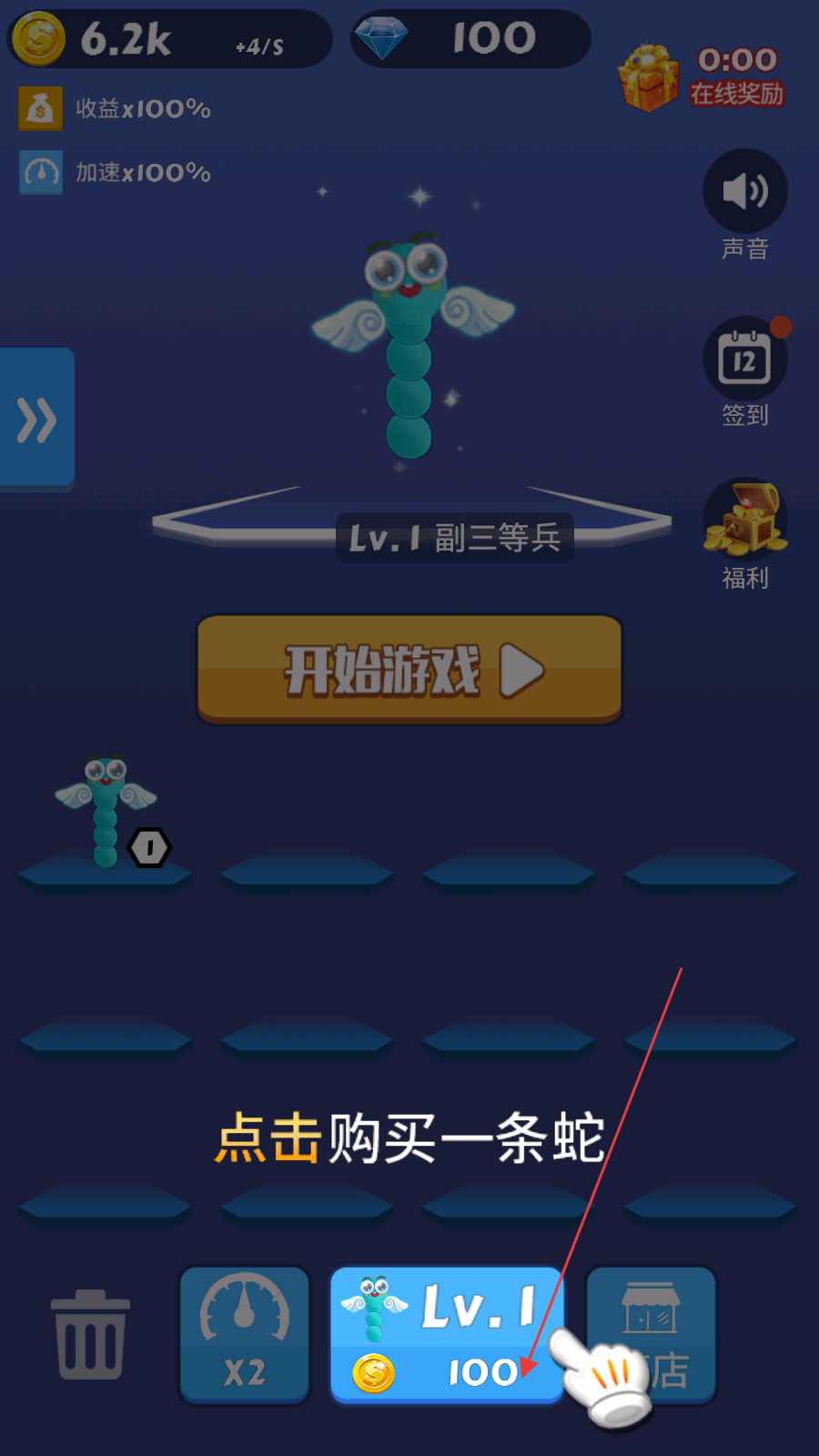
Task: Expand the side panel arrow
Action: coord(36,419)
